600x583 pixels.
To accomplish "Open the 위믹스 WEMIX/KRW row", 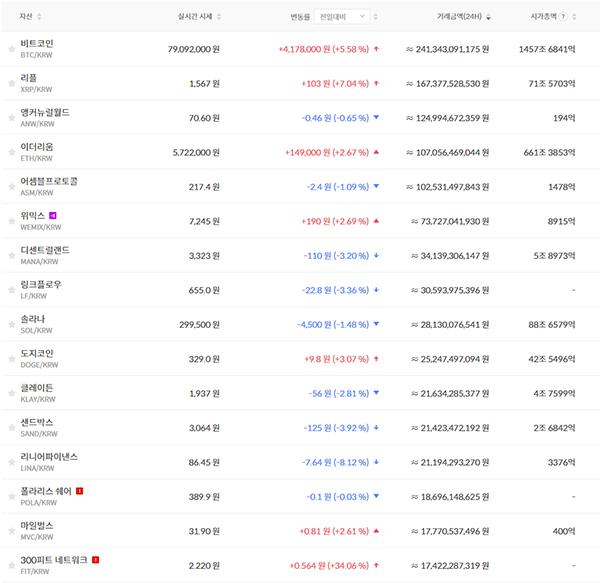I will click(x=34, y=220).
